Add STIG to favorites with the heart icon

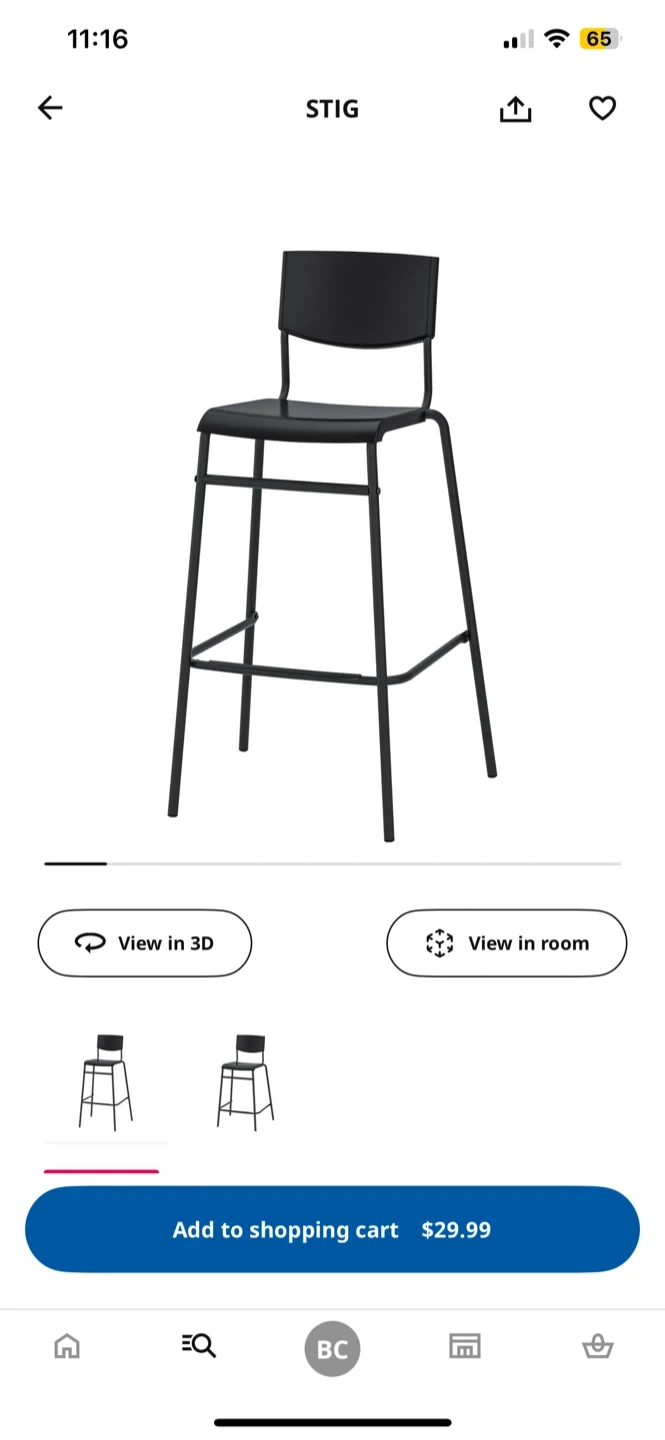(x=602, y=108)
